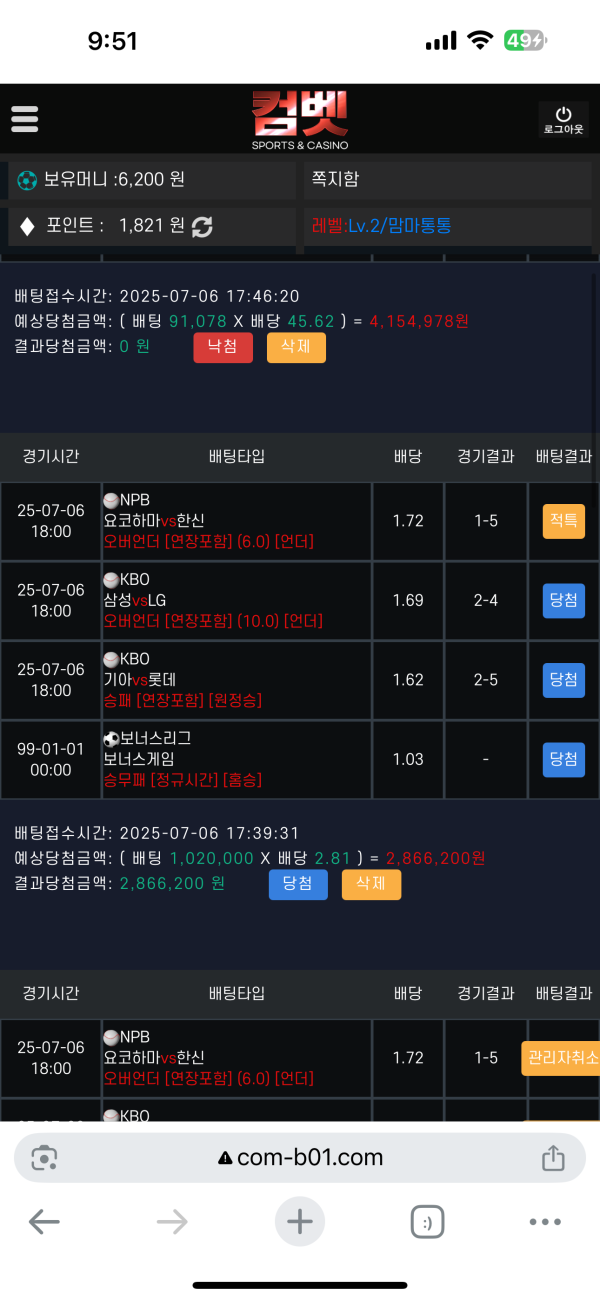Image resolution: width=600 pixels, height=1300 pixels.
Task: Open the Safari page settings icon
Action: (x=43, y=1158)
